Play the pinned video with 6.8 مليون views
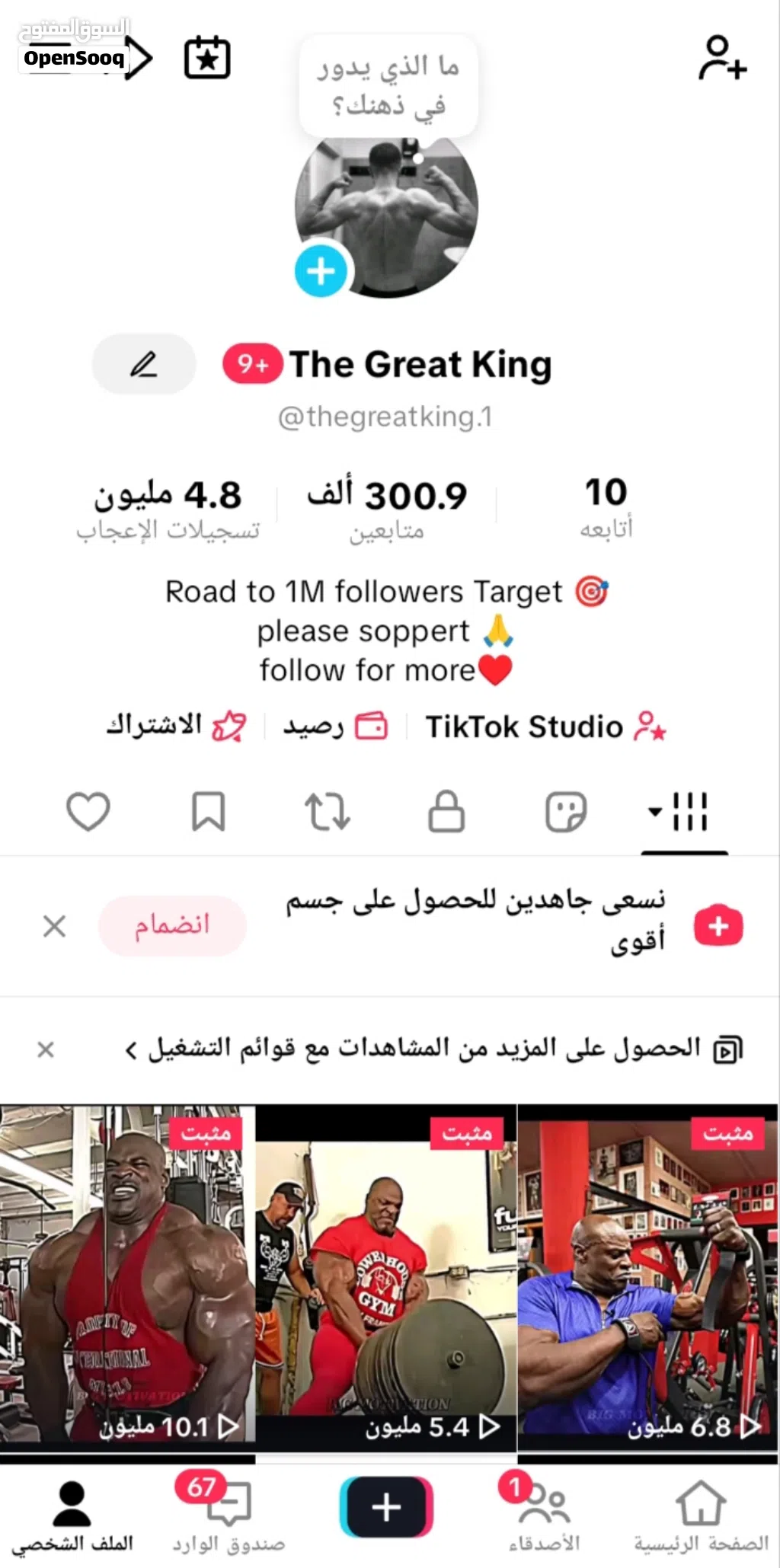Viewport: 780px width, 1568px height. 647,1279
